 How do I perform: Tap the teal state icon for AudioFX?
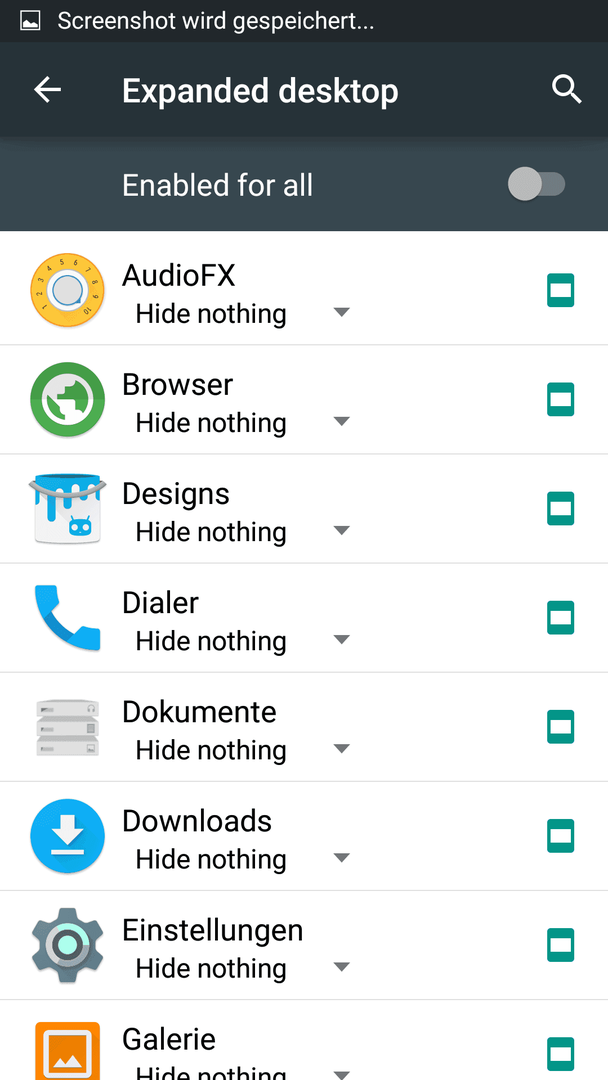pyautogui.click(x=560, y=290)
